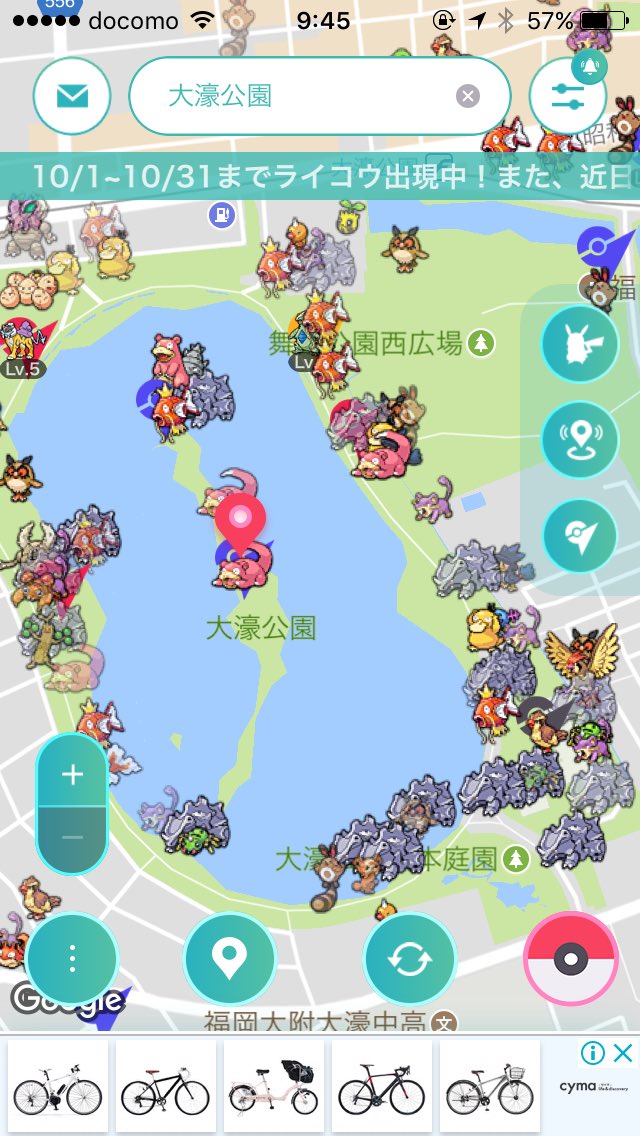Tap the Pokéball scan button
Viewport: 640px width, 1136px height.
pos(571,958)
